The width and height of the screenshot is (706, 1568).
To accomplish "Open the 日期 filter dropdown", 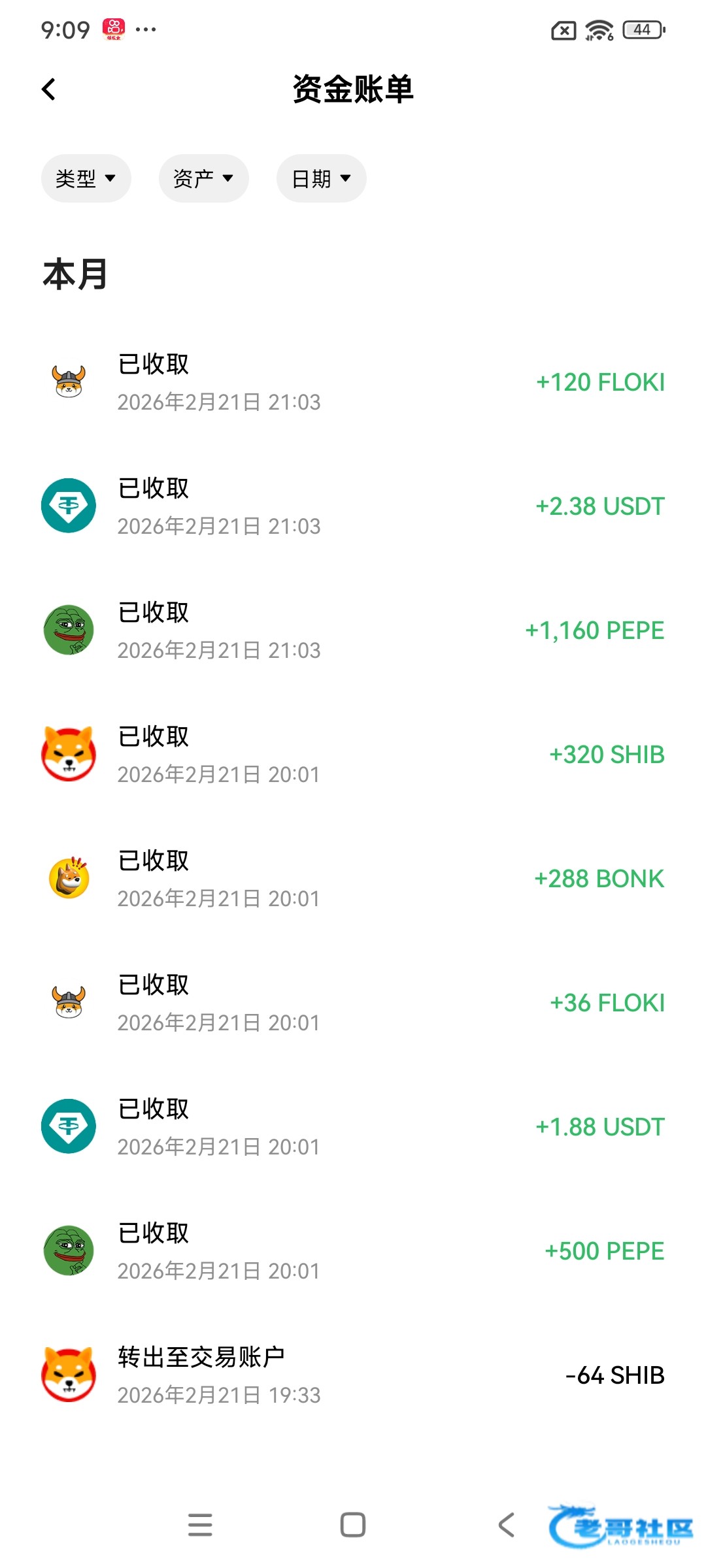I will click(x=321, y=178).
